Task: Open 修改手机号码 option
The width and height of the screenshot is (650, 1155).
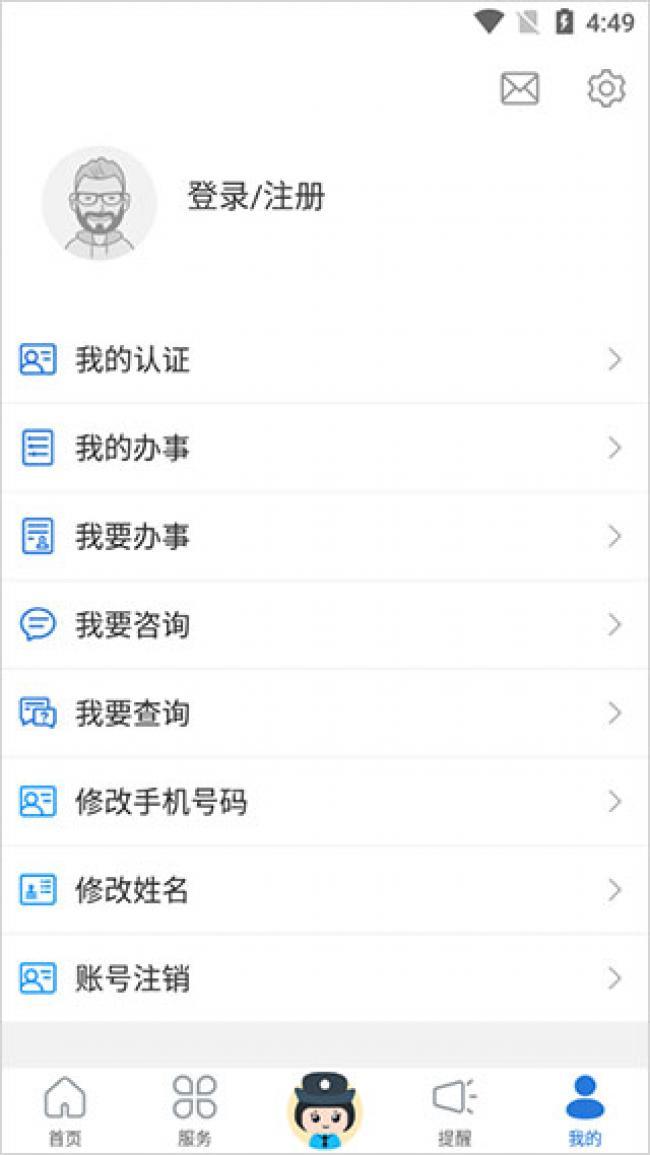Action: point(324,802)
